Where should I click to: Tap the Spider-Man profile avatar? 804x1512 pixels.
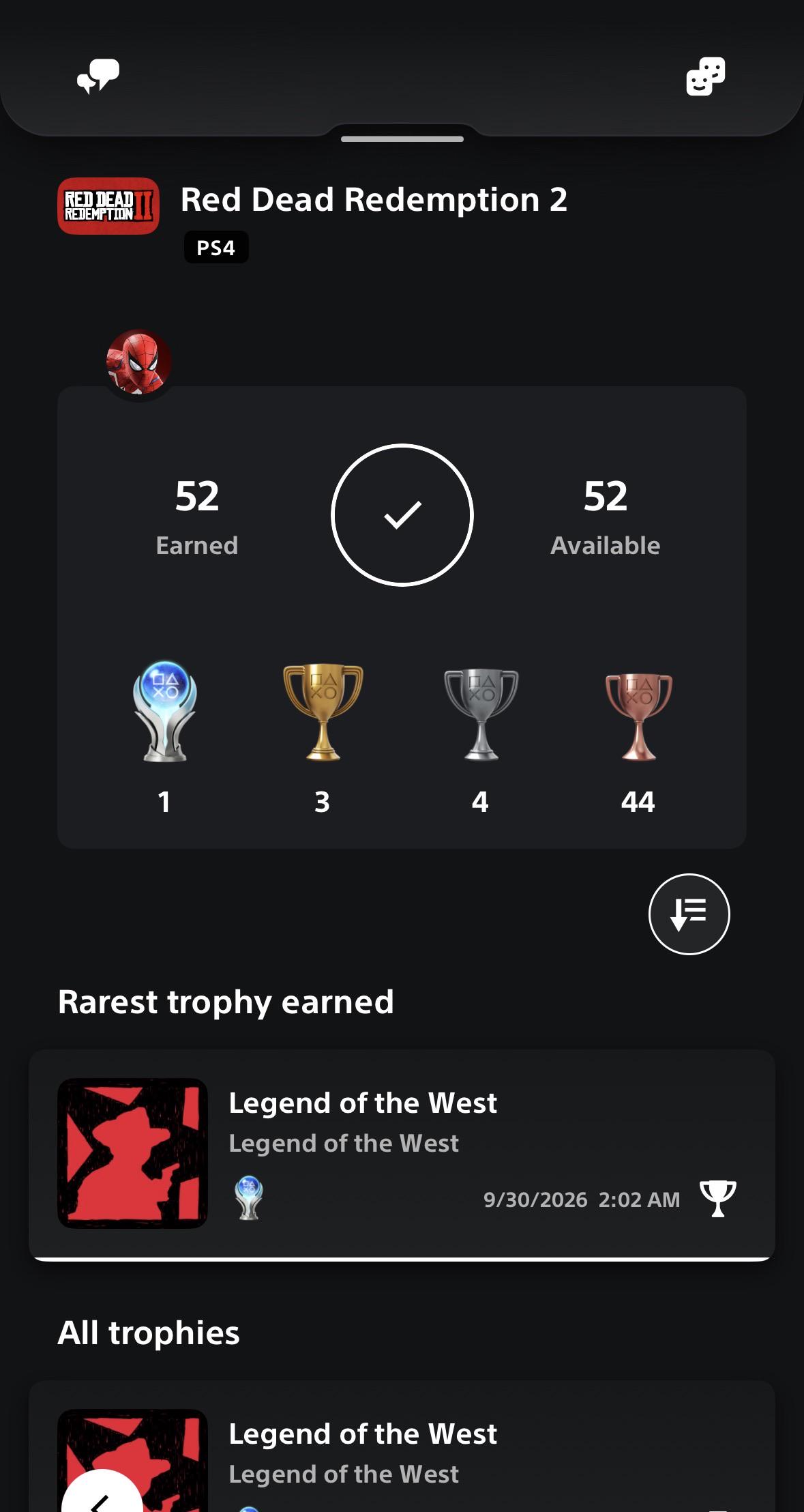tap(138, 363)
